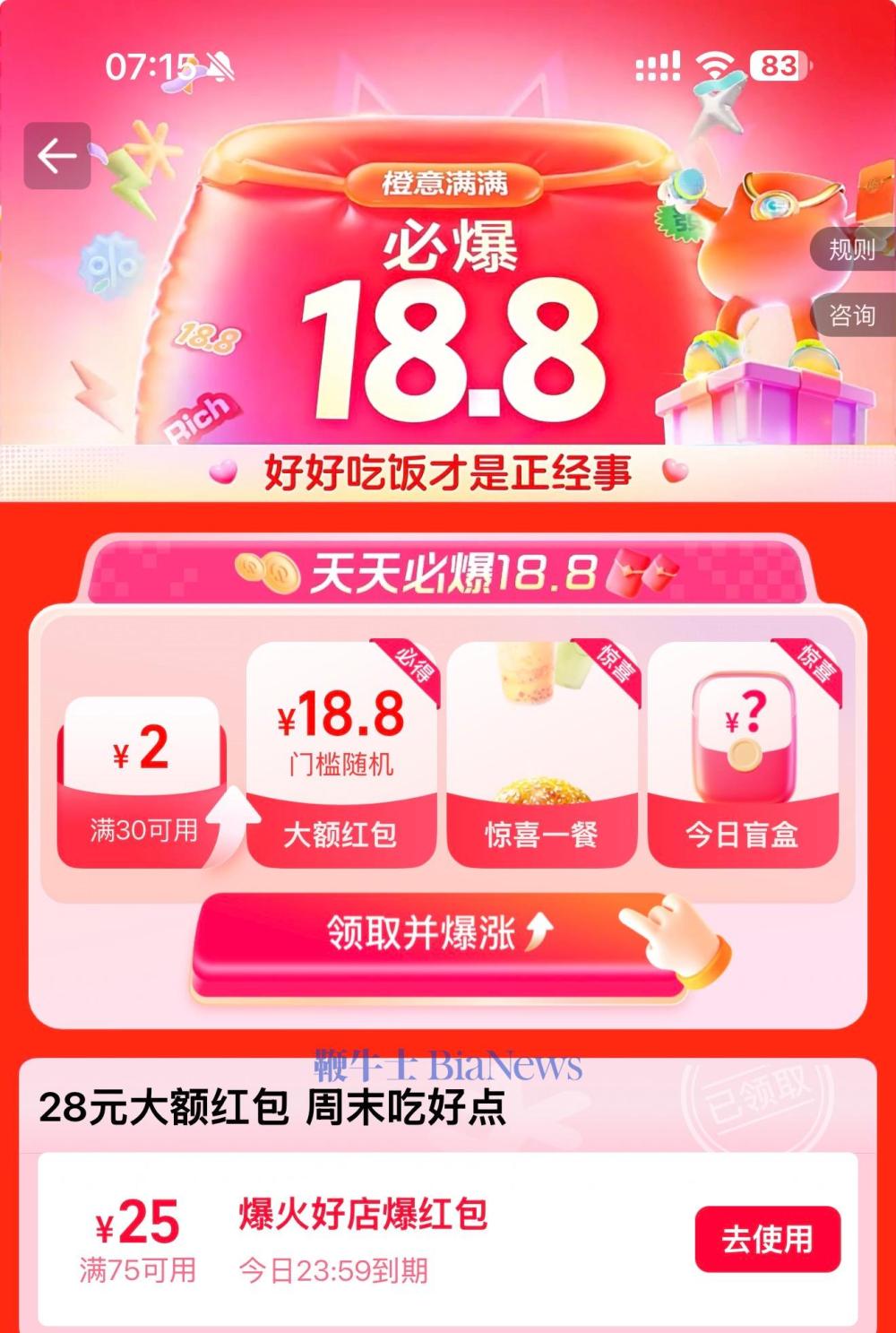The image size is (896, 1333).
Task: Open the 规则 rules page
Action: (851, 249)
